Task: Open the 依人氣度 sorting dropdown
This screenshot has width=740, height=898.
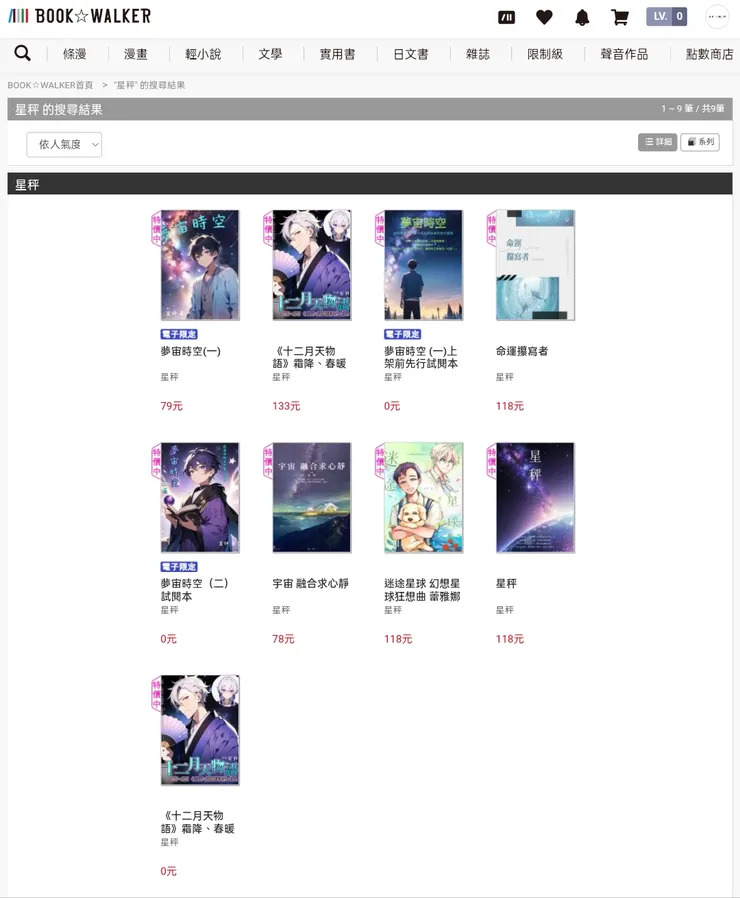Action: point(63,144)
